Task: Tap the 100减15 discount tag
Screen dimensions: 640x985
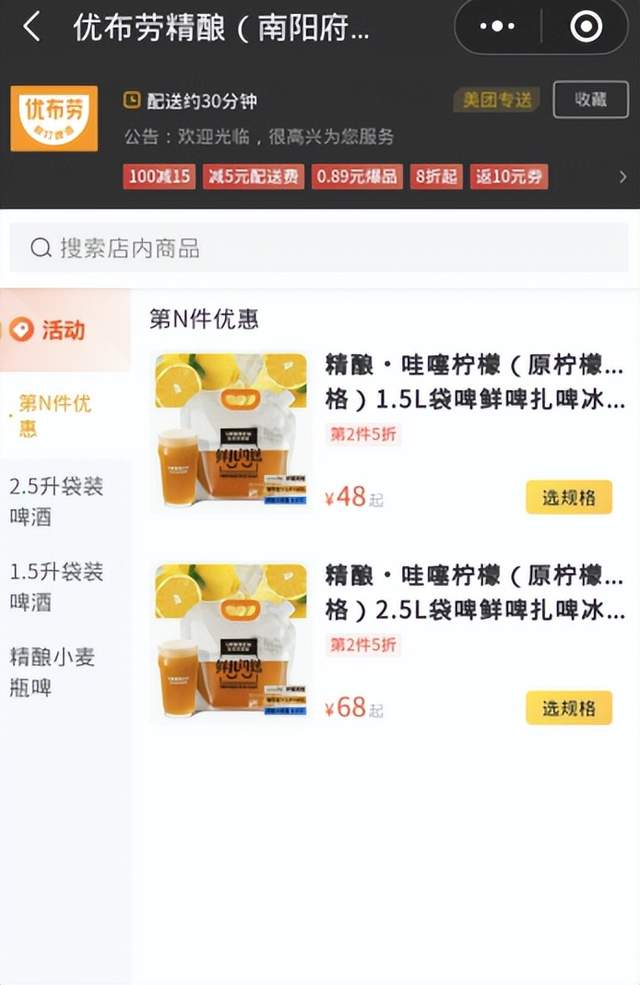Action: coord(160,177)
